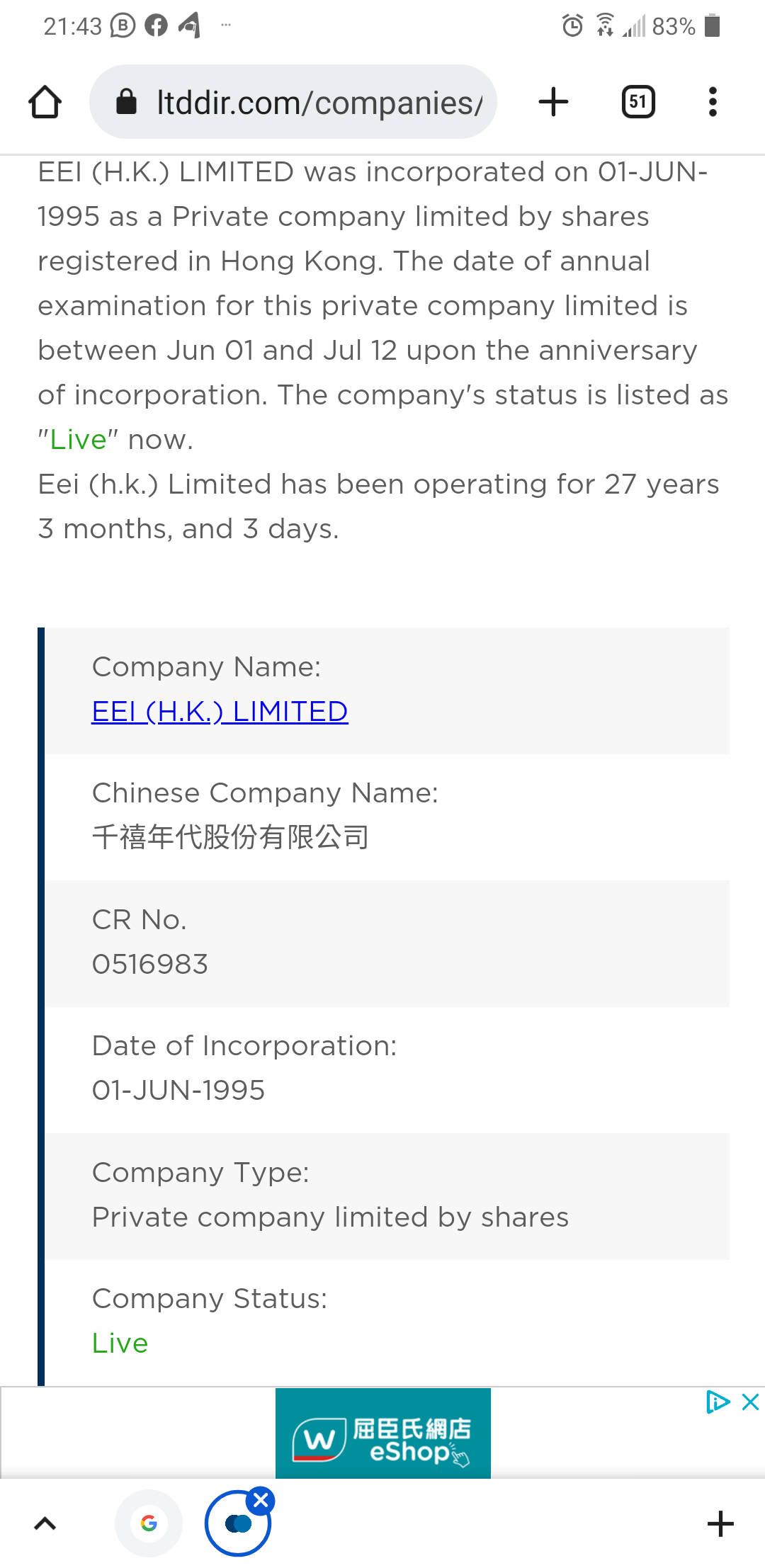Close the Watsons ad with the X
The width and height of the screenshot is (765, 1568).
[751, 1402]
